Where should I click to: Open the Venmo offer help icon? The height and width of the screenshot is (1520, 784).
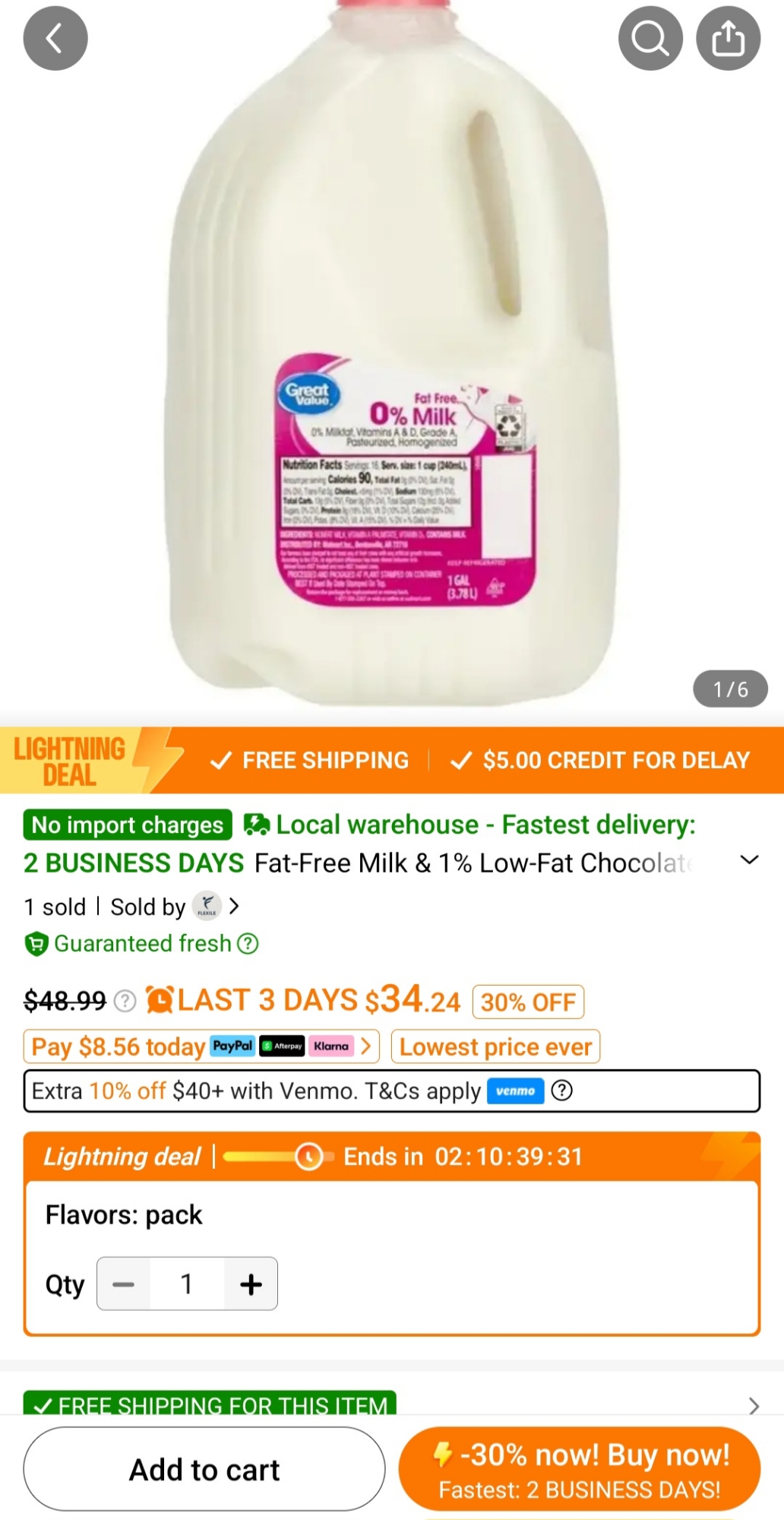tap(561, 1091)
